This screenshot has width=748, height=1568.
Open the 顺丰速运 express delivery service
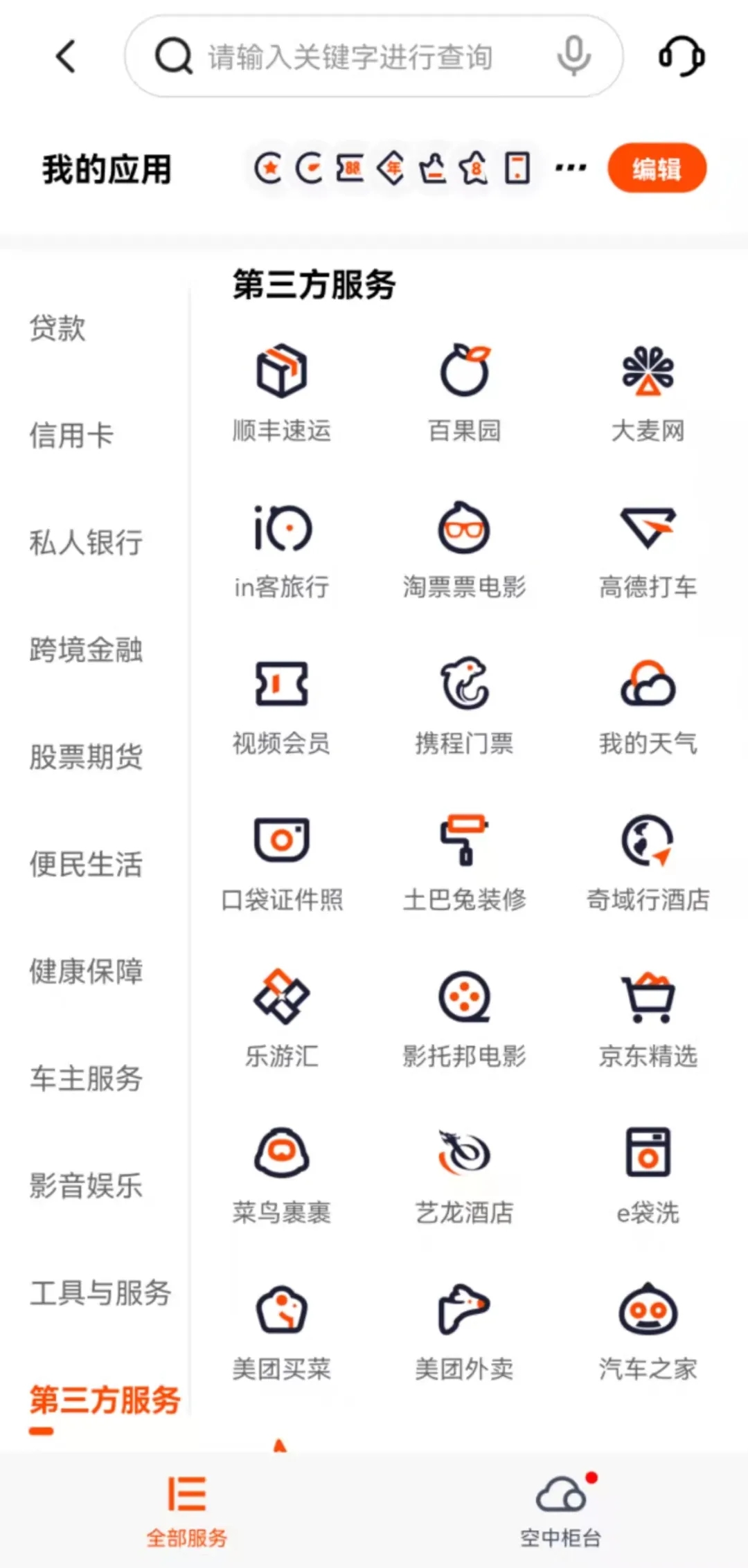coord(281,370)
